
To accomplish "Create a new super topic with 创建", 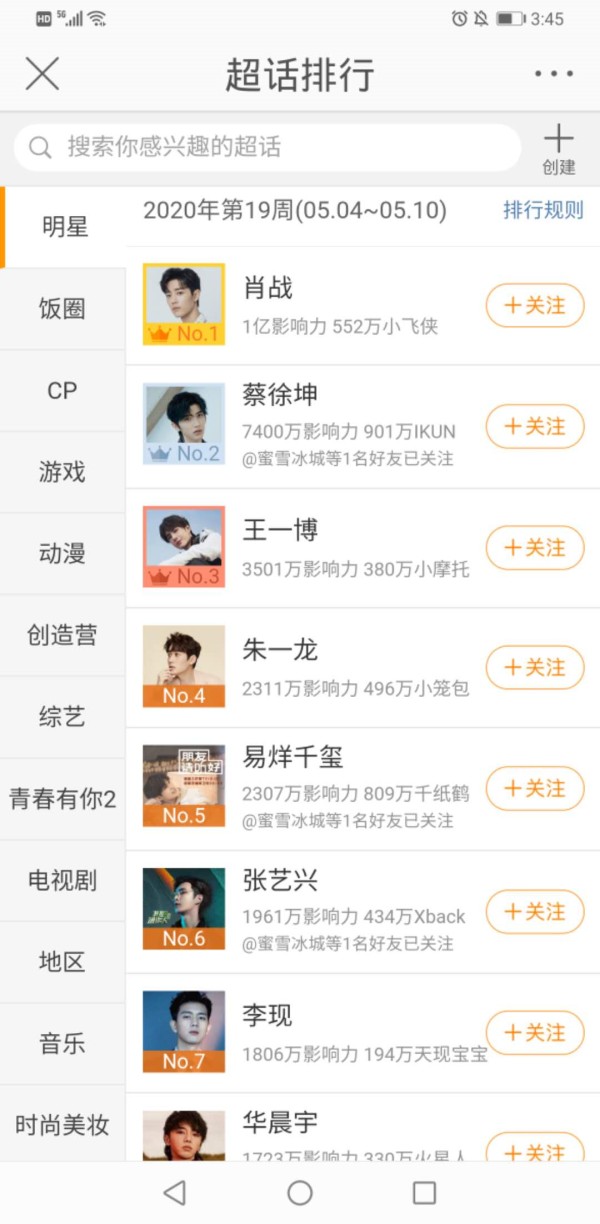I will [558, 150].
